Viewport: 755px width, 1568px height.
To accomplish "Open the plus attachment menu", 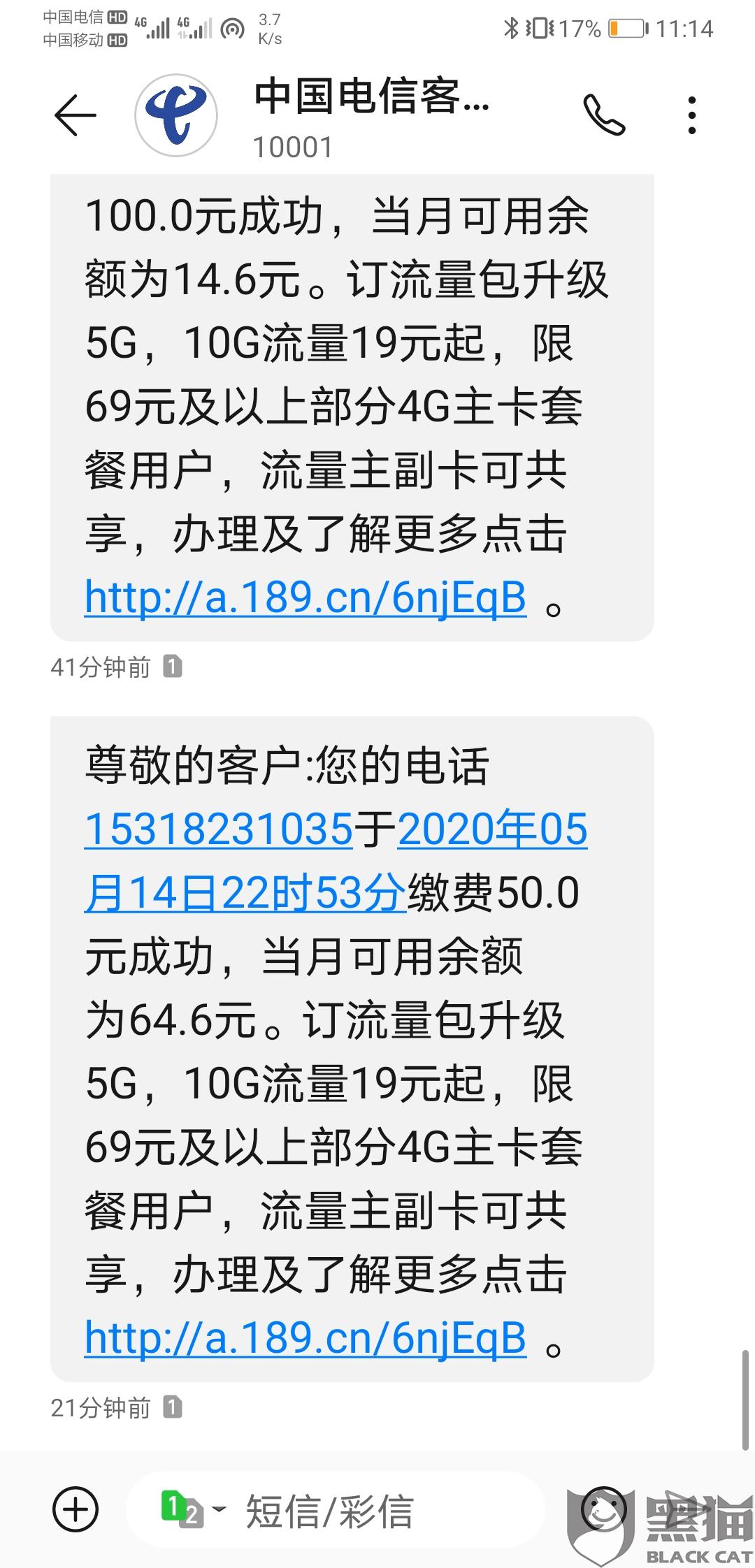I will click(x=75, y=1509).
